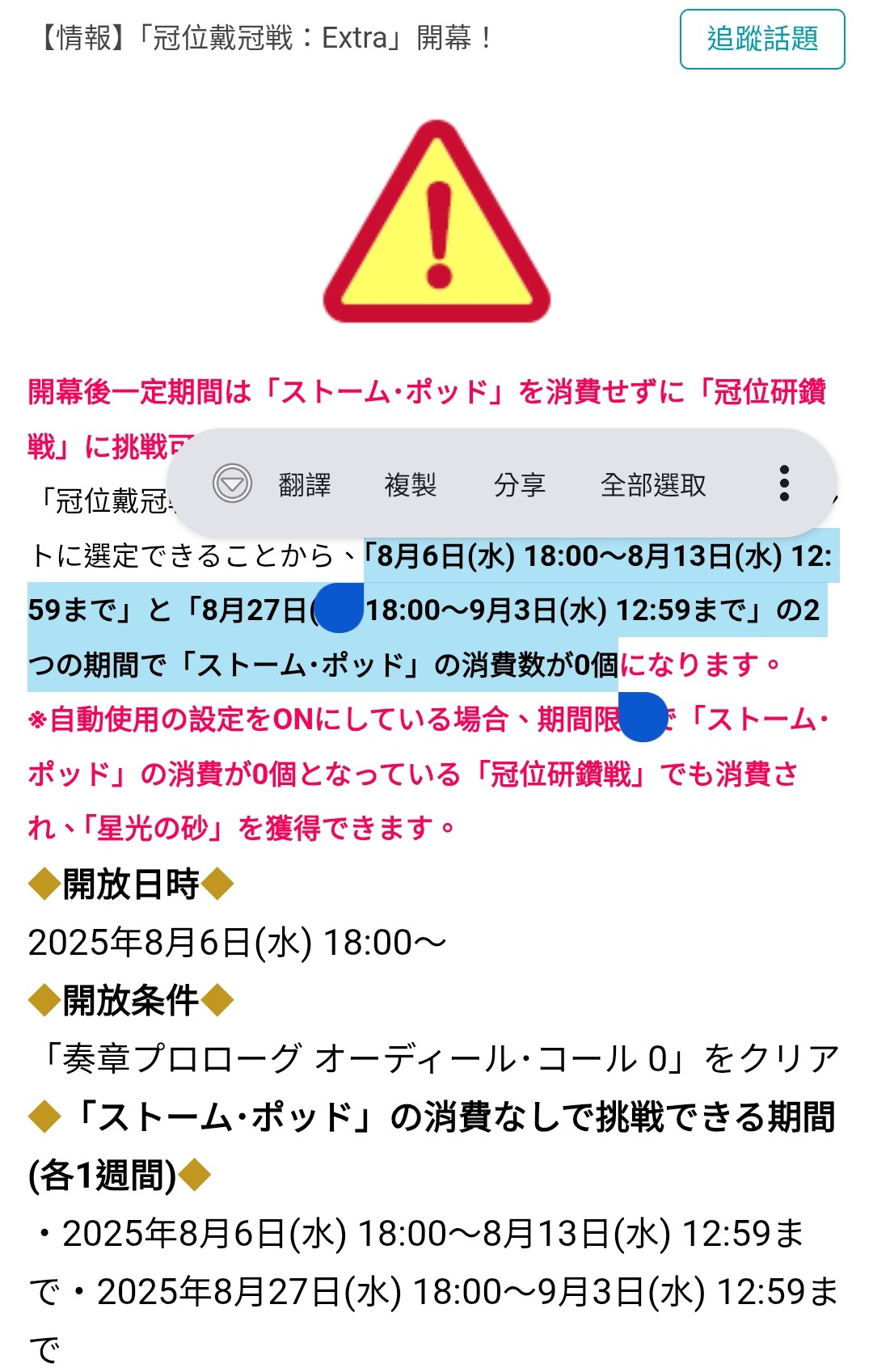Choose 全部選取 to select all text
Viewport: 873px width, 1372px height.
pos(653,484)
